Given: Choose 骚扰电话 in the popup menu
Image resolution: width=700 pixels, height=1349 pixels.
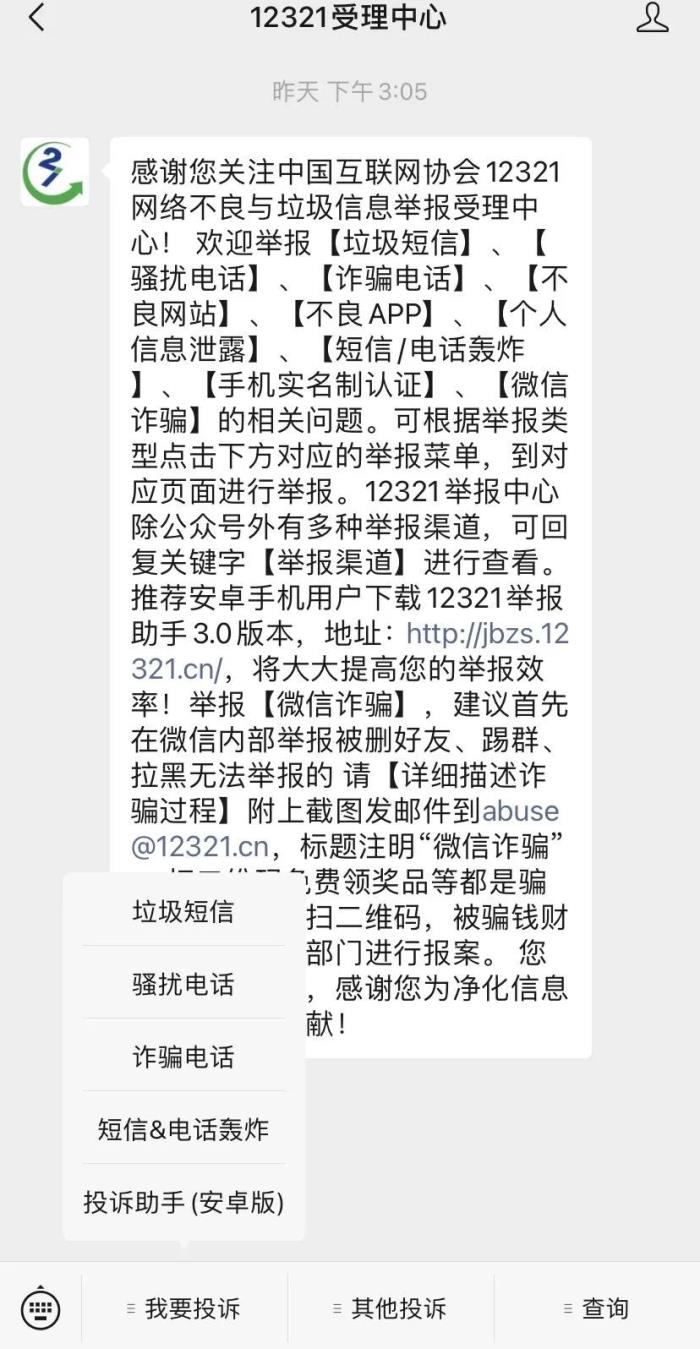Looking at the screenshot, I should (183, 984).
